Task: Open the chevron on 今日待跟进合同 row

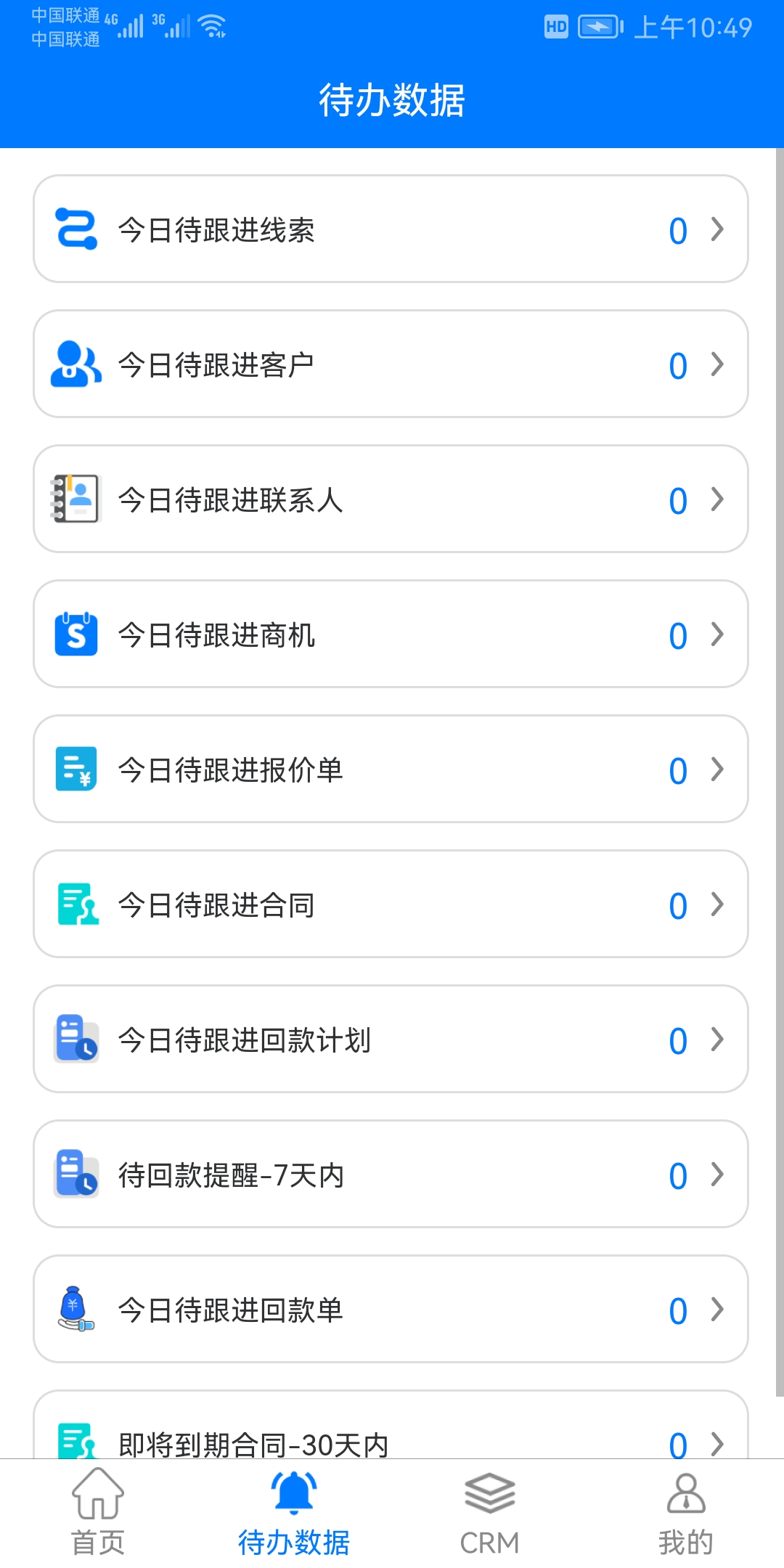Action: [x=717, y=905]
